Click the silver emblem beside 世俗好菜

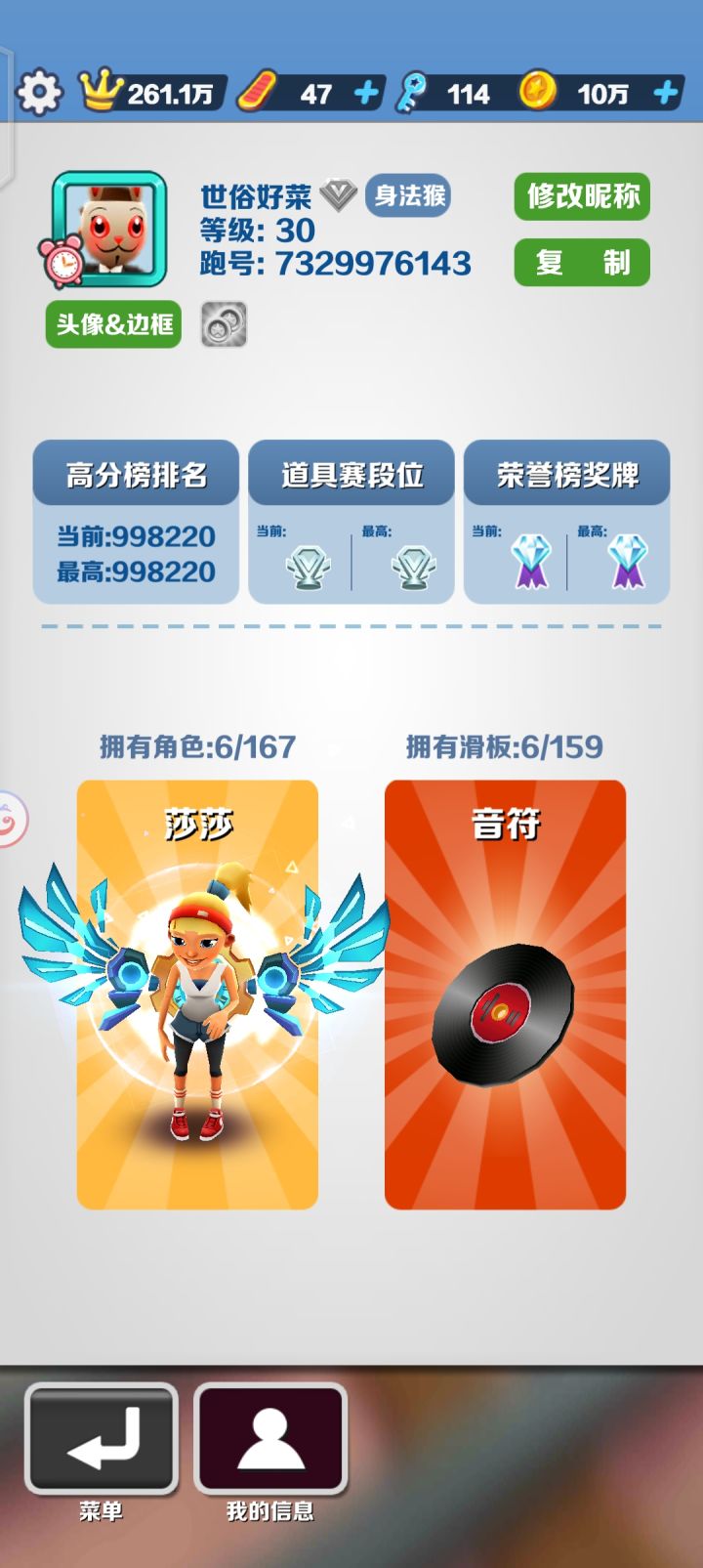334,193
